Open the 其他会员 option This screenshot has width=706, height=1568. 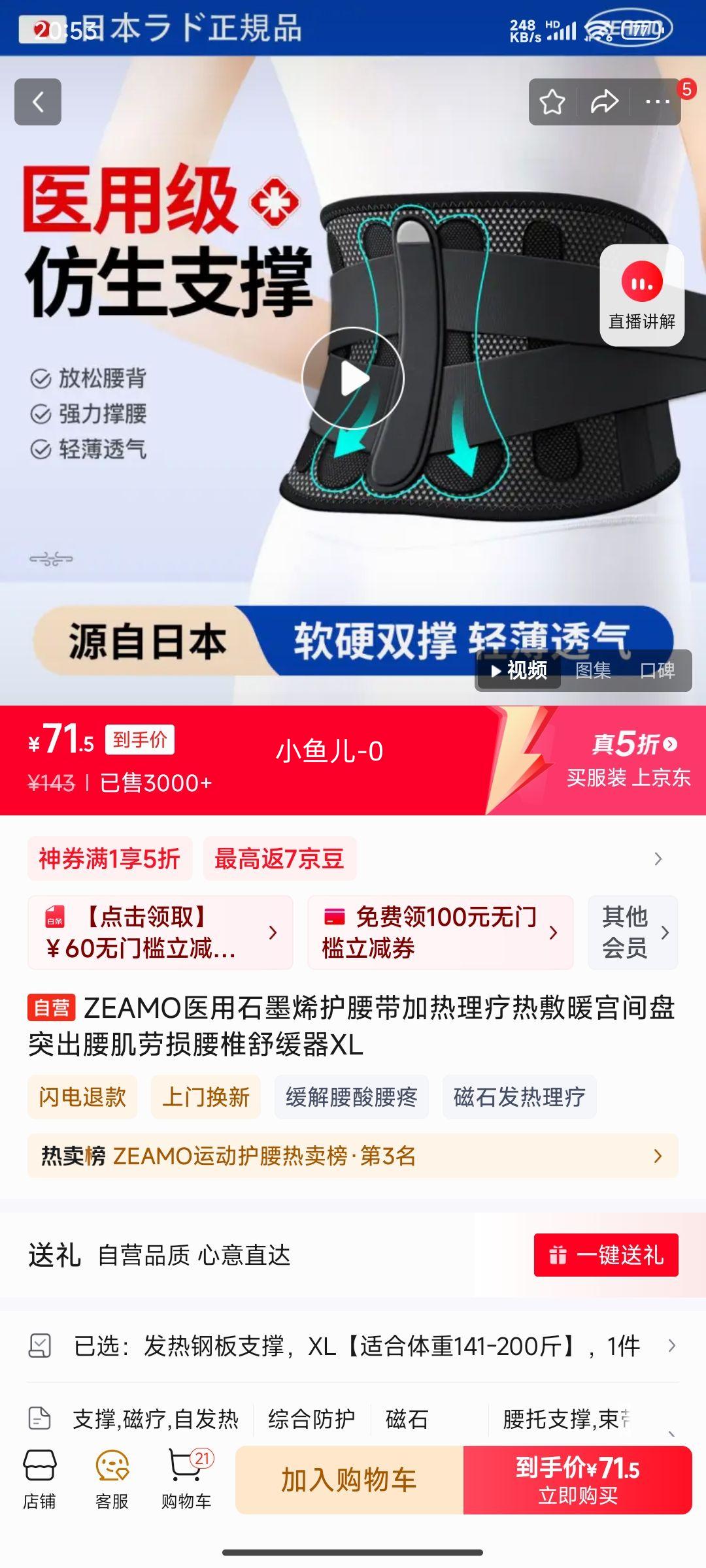coord(633,932)
